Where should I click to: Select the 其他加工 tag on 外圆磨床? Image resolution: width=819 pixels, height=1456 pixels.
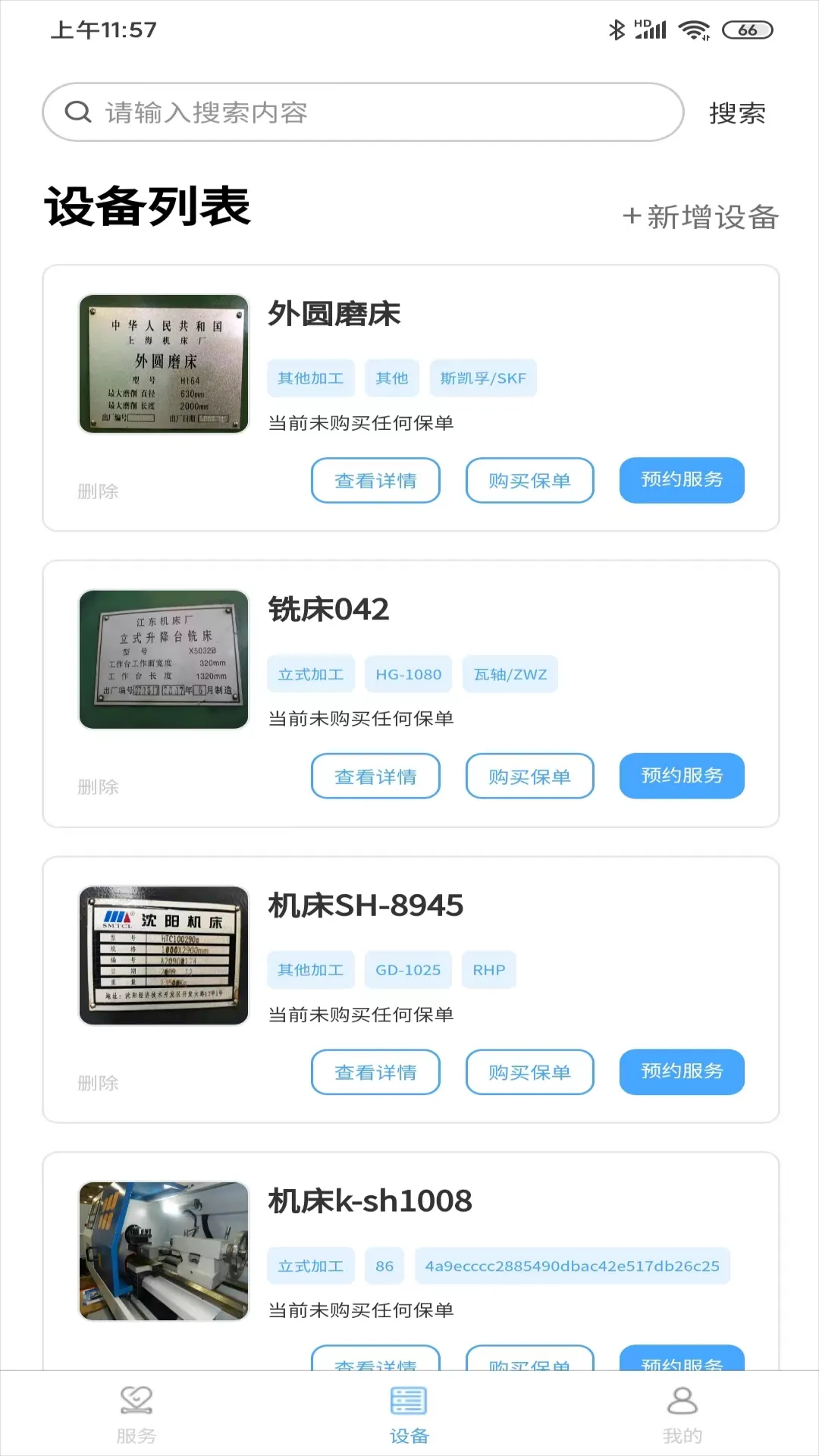click(x=310, y=378)
